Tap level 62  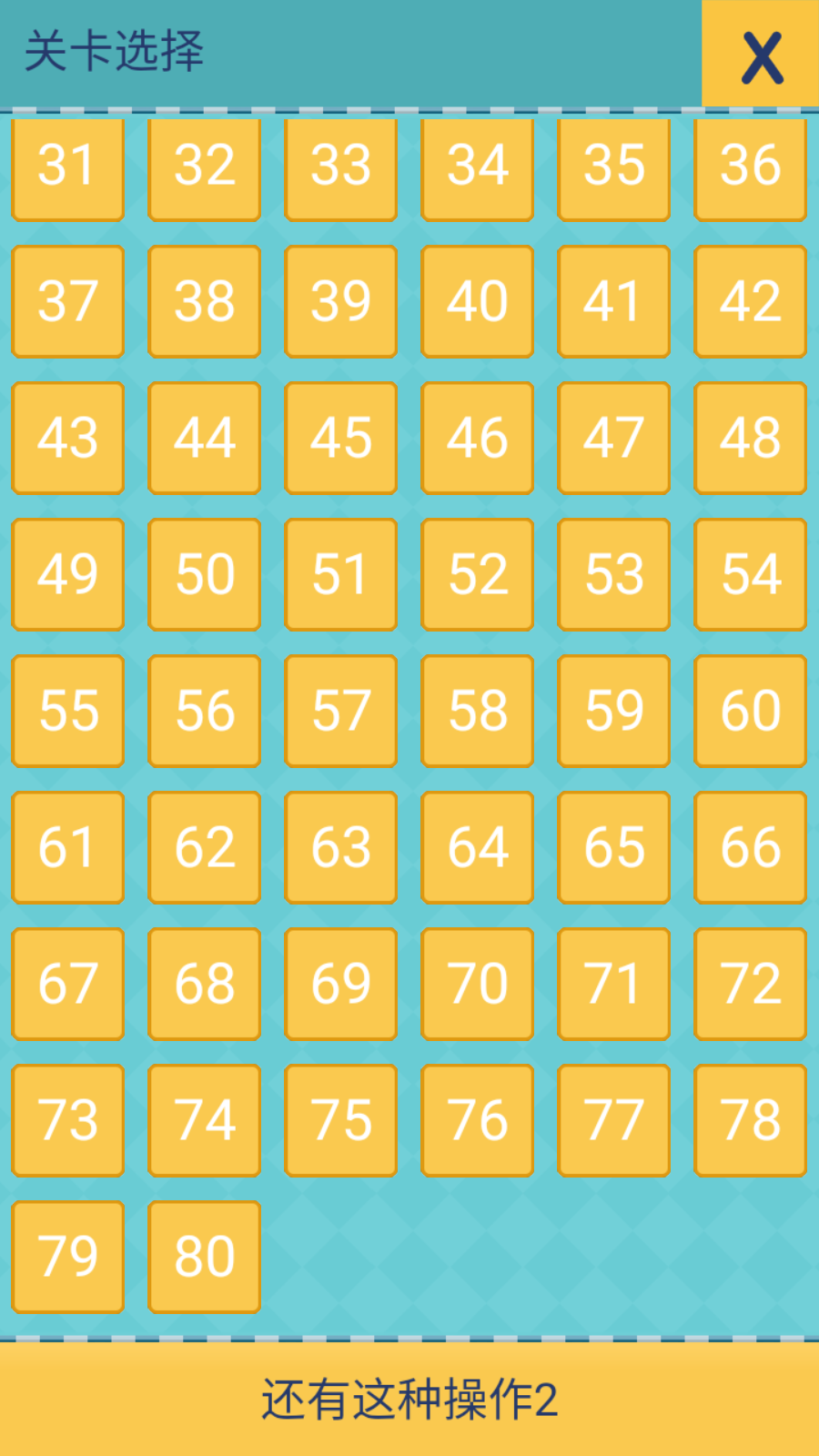coord(205,847)
